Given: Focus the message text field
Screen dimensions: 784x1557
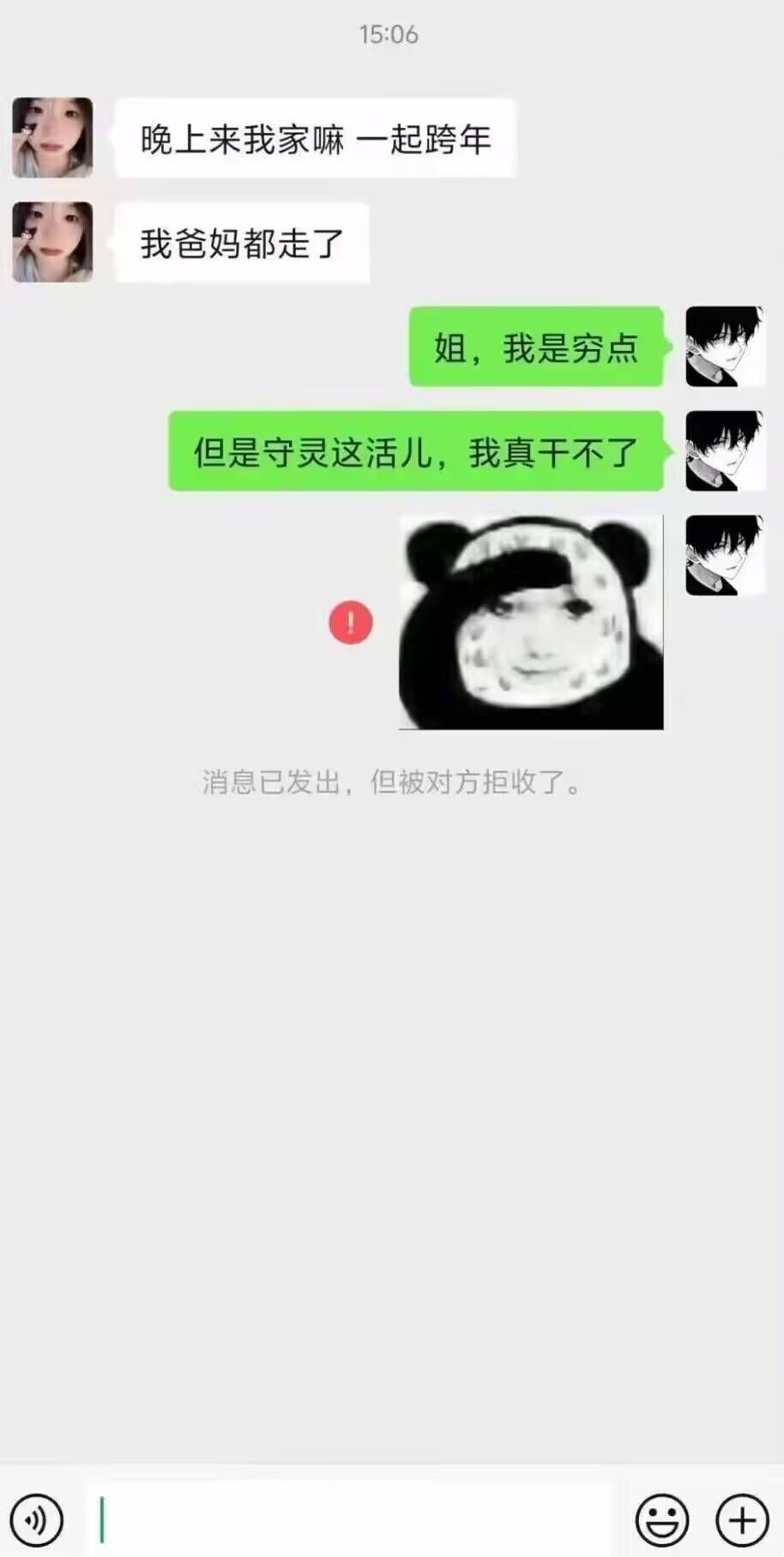Looking at the screenshot, I should click(x=347, y=1520).
